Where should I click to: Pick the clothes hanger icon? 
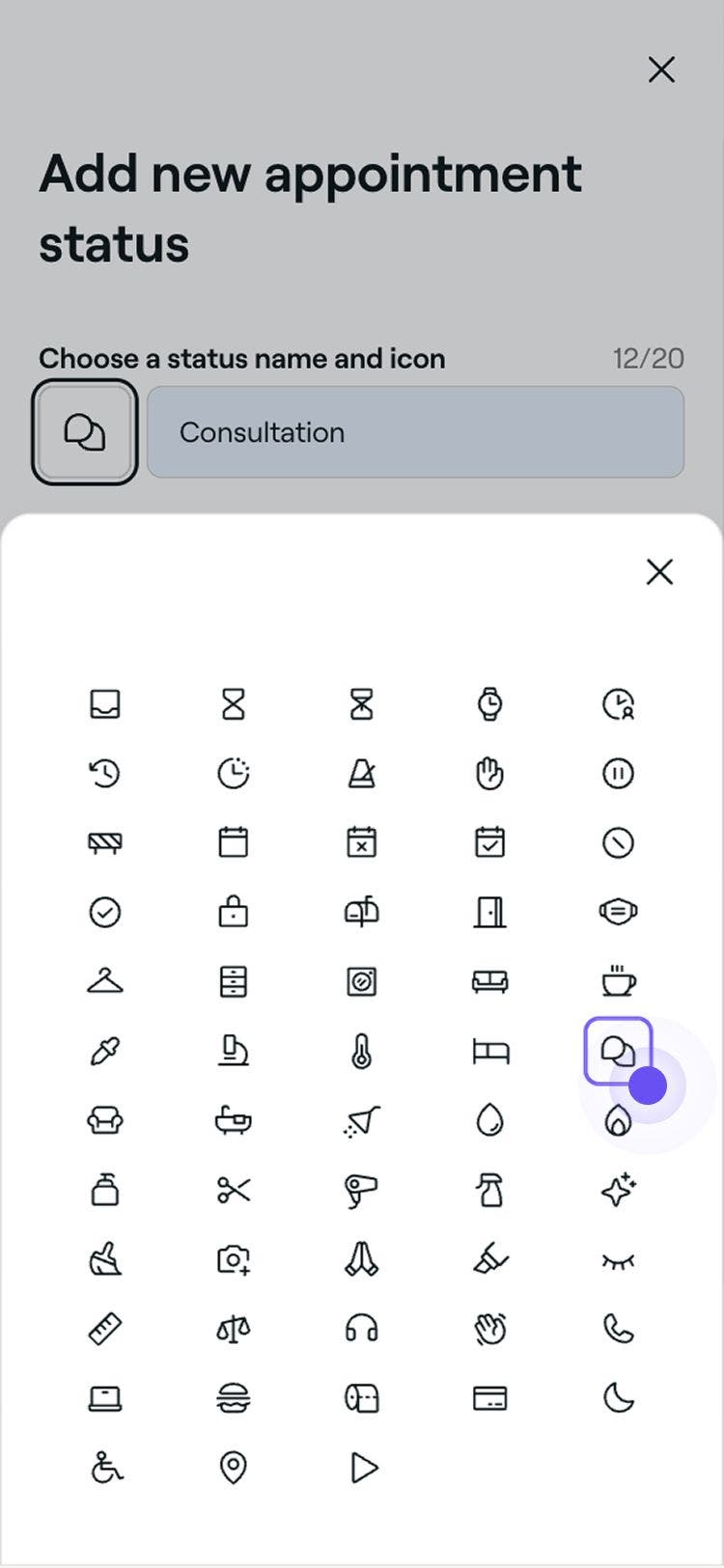(x=106, y=981)
